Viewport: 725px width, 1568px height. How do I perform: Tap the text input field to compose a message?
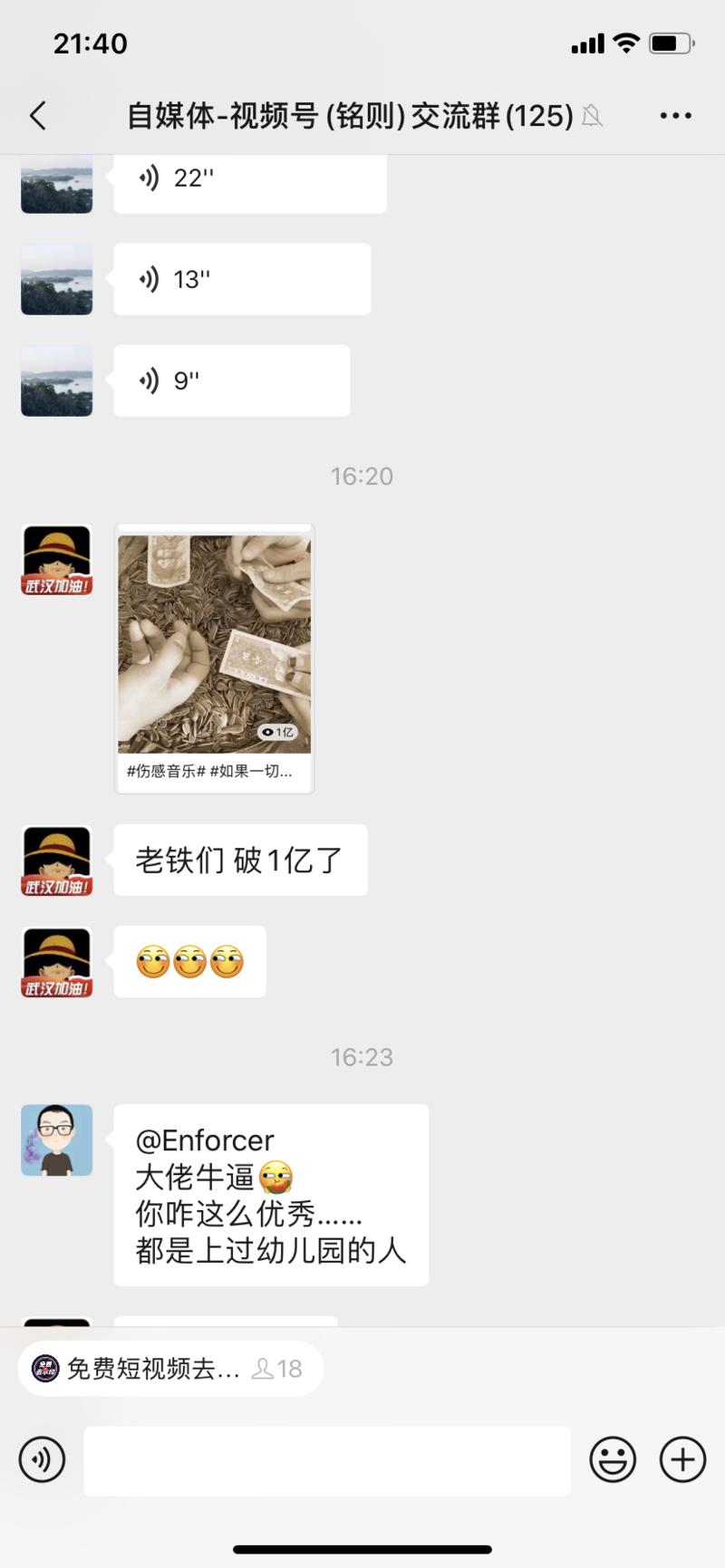pyautogui.click(x=326, y=1460)
